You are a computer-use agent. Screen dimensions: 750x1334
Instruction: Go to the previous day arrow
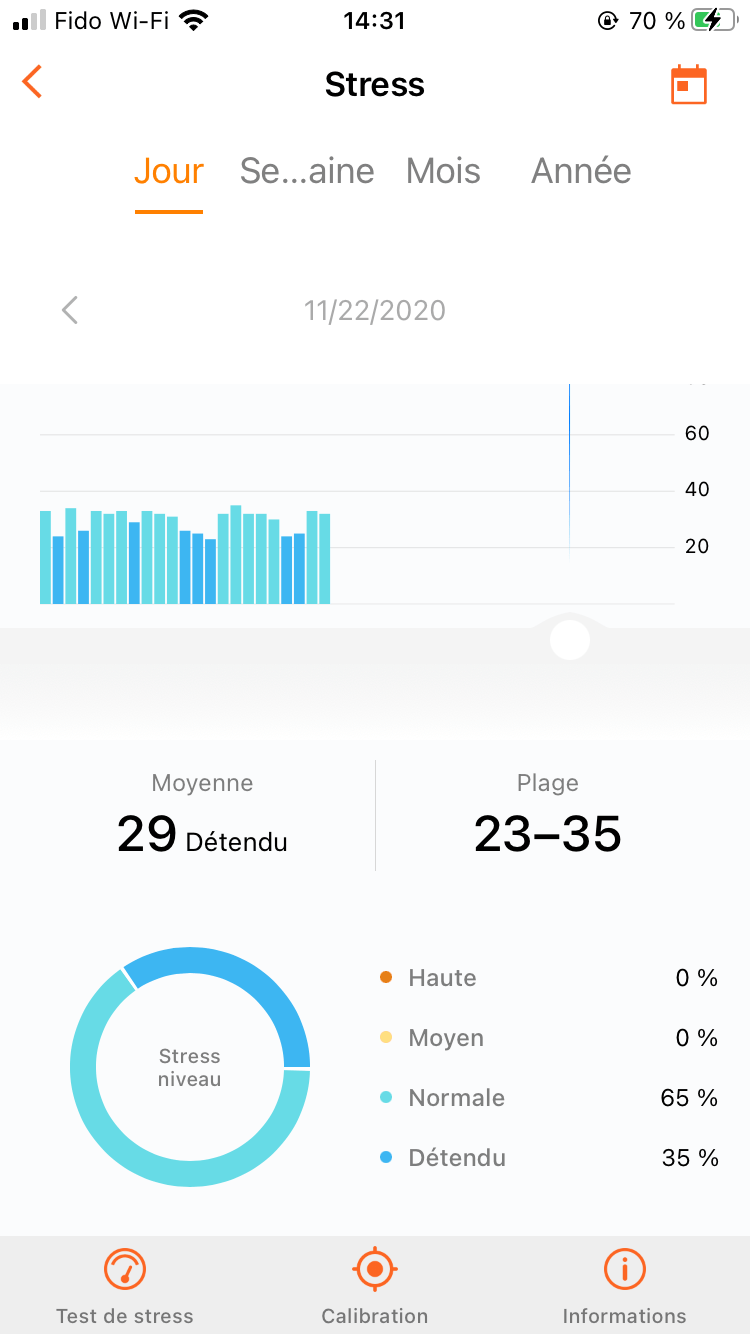[69, 310]
